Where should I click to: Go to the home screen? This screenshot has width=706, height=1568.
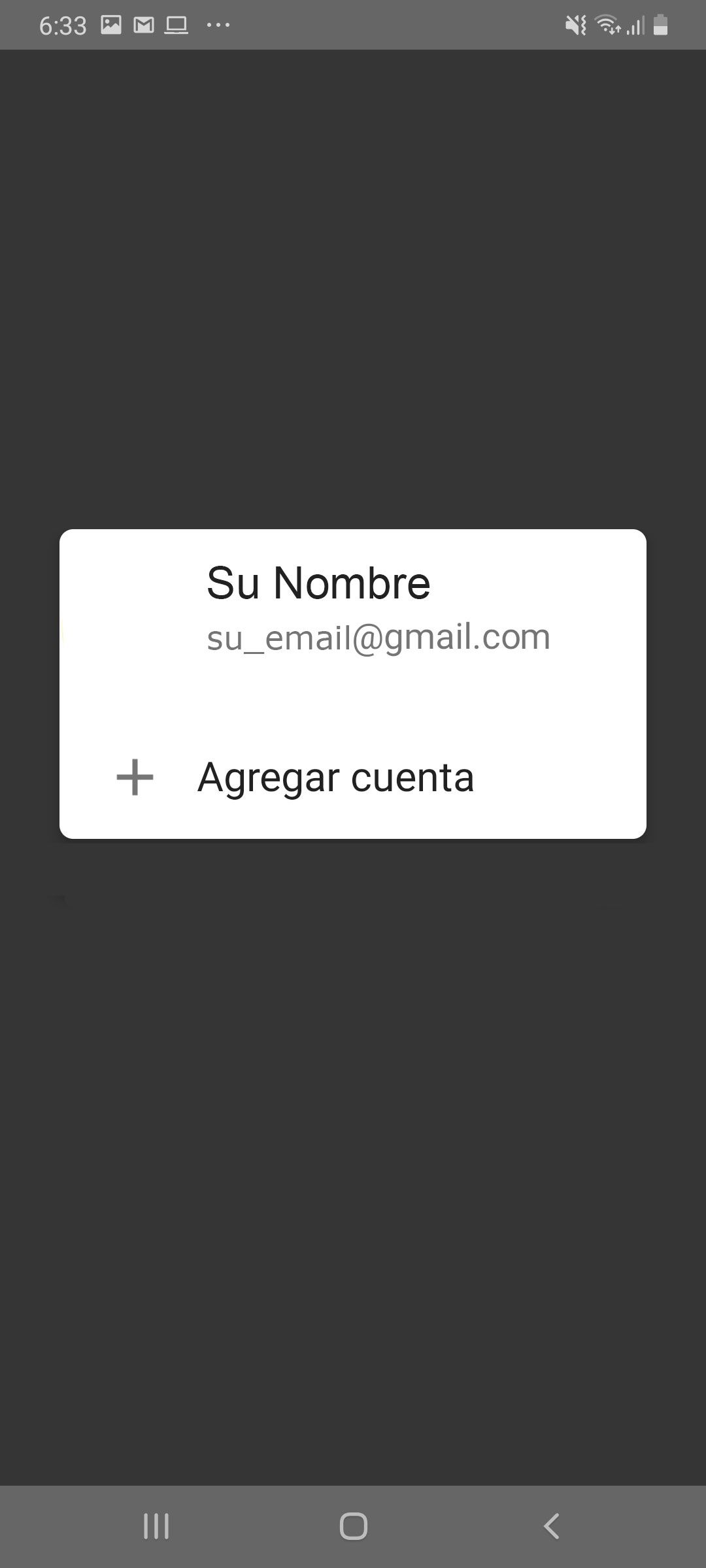click(353, 1526)
